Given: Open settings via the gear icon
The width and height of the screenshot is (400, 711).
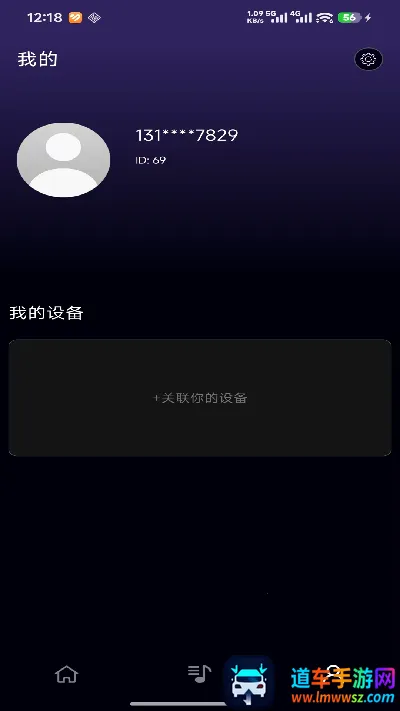Looking at the screenshot, I should (x=368, y=59).
